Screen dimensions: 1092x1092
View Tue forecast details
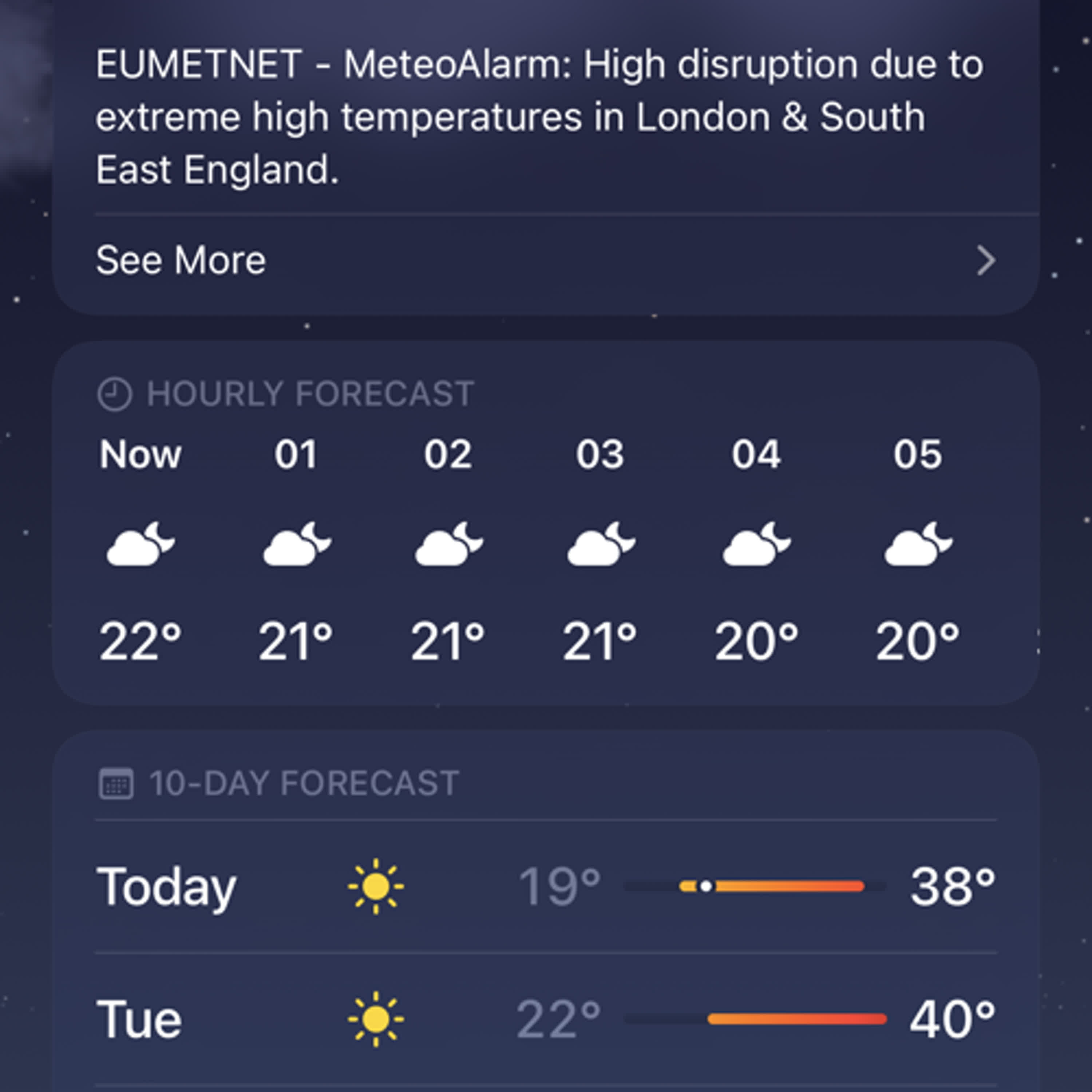545,1019
